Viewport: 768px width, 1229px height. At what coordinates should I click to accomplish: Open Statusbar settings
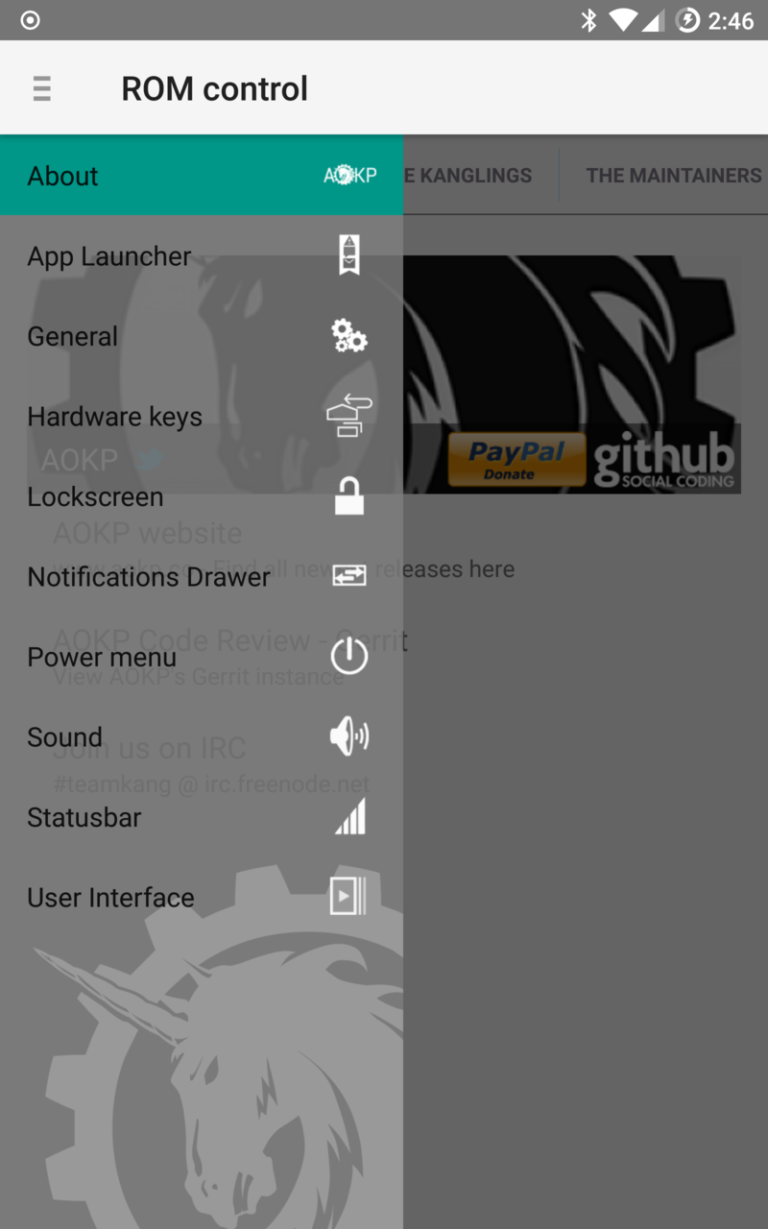click(200, 817)
